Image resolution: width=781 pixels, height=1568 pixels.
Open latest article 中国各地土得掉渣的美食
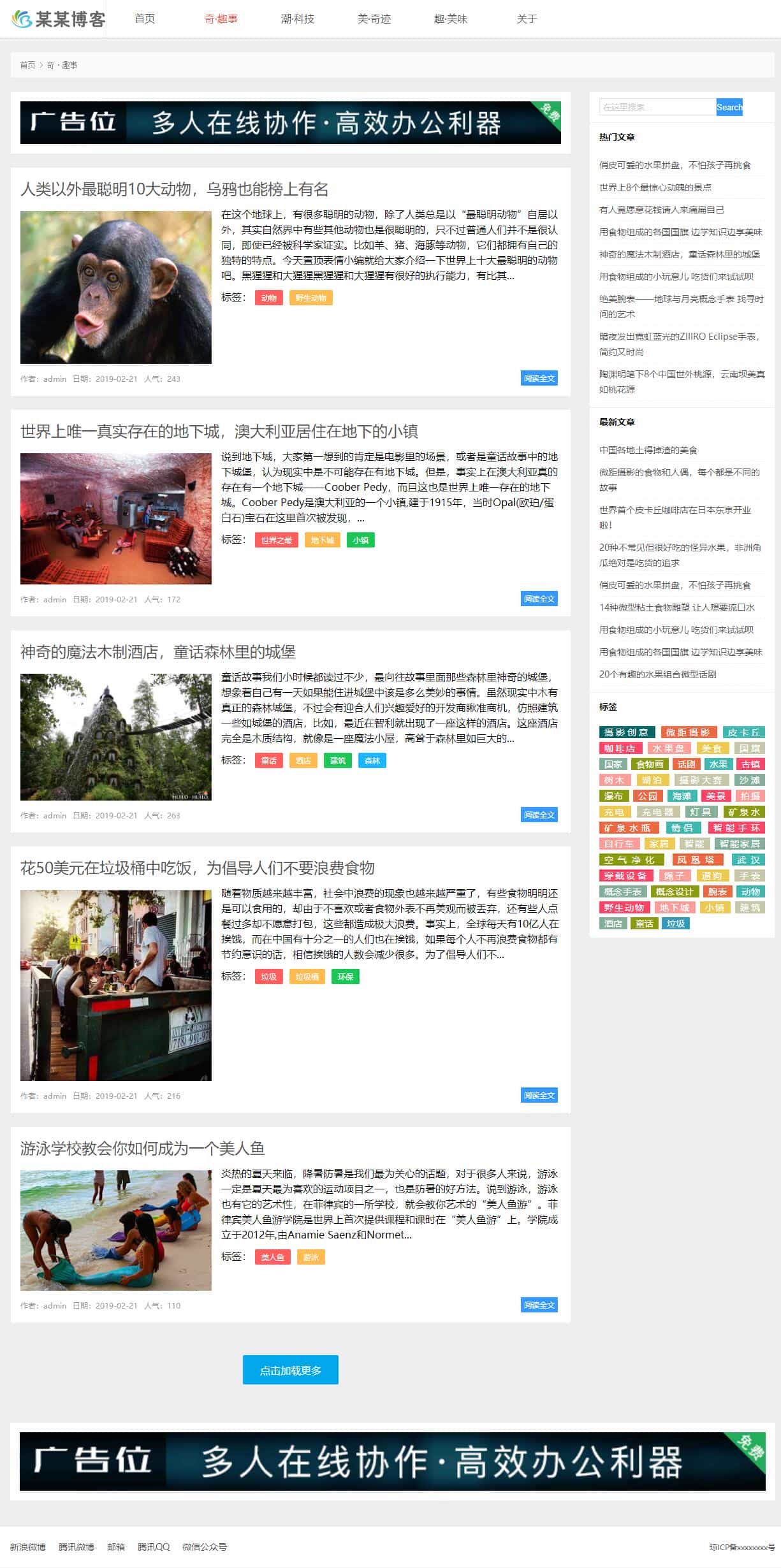(x=648, y=450)
